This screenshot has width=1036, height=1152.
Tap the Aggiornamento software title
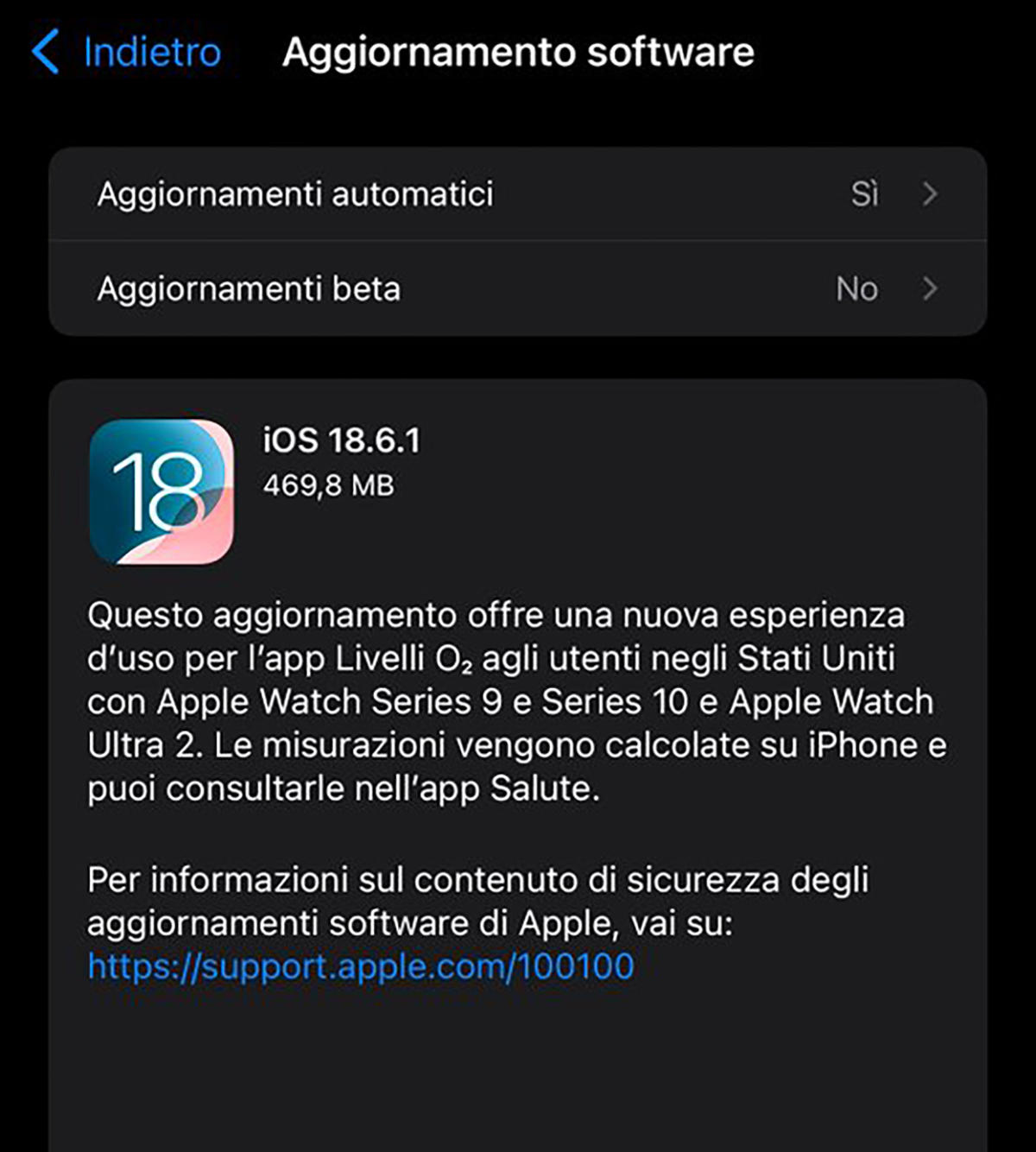(520, 52)
